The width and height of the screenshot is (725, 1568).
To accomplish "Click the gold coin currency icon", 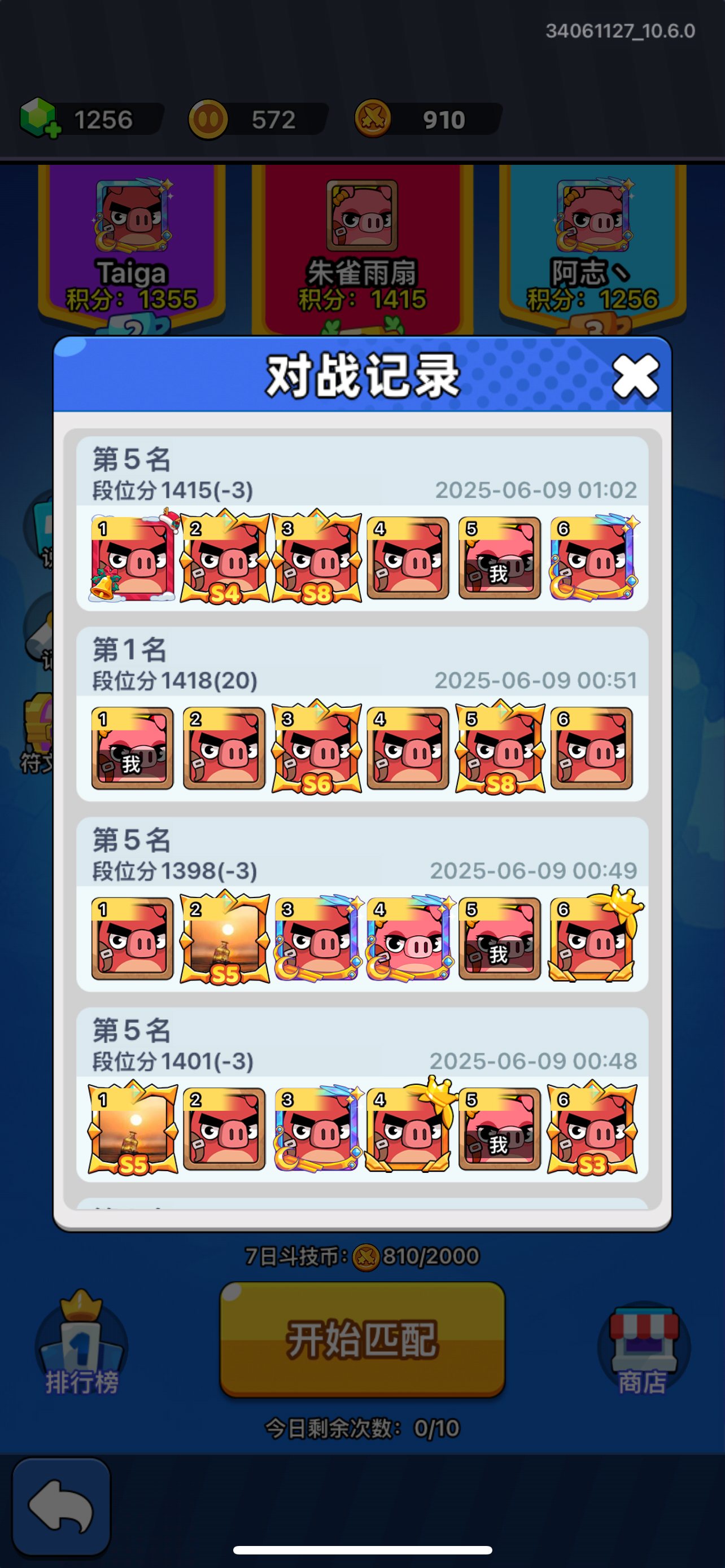I will pos(207,118).
